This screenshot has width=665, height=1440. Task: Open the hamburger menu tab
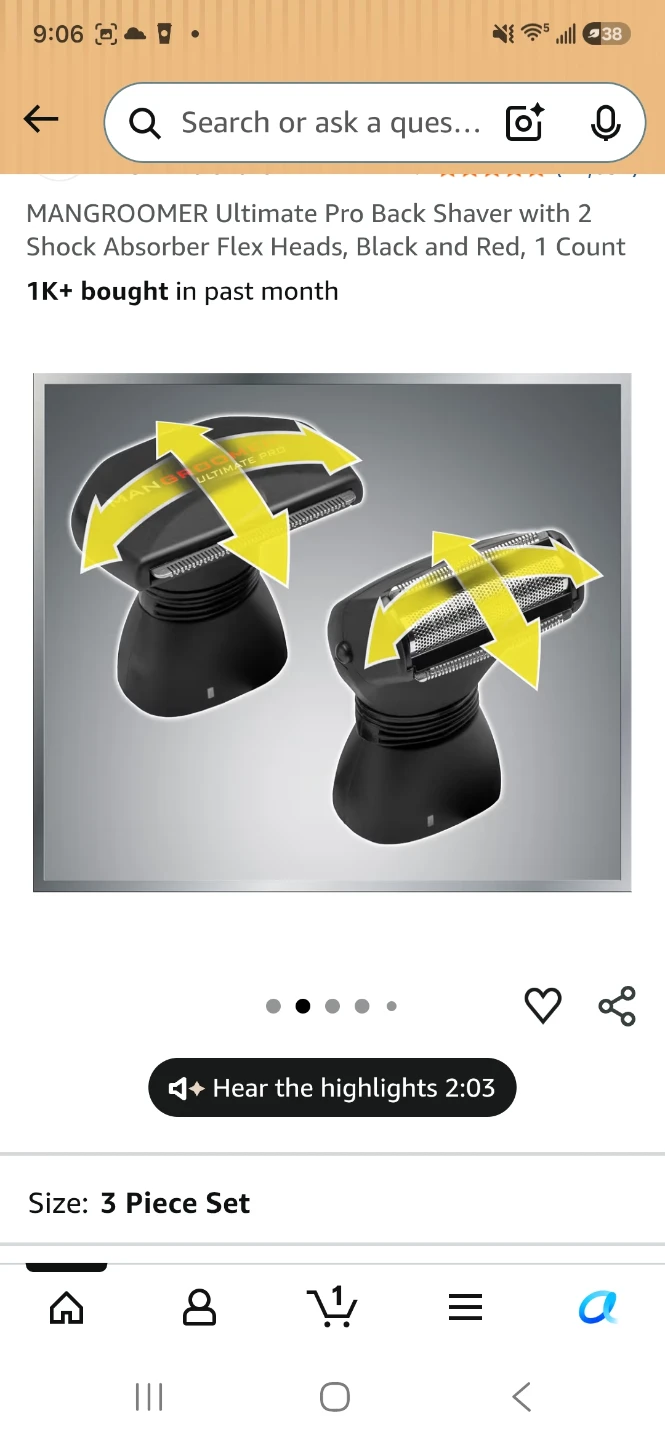coord(465,1307)
